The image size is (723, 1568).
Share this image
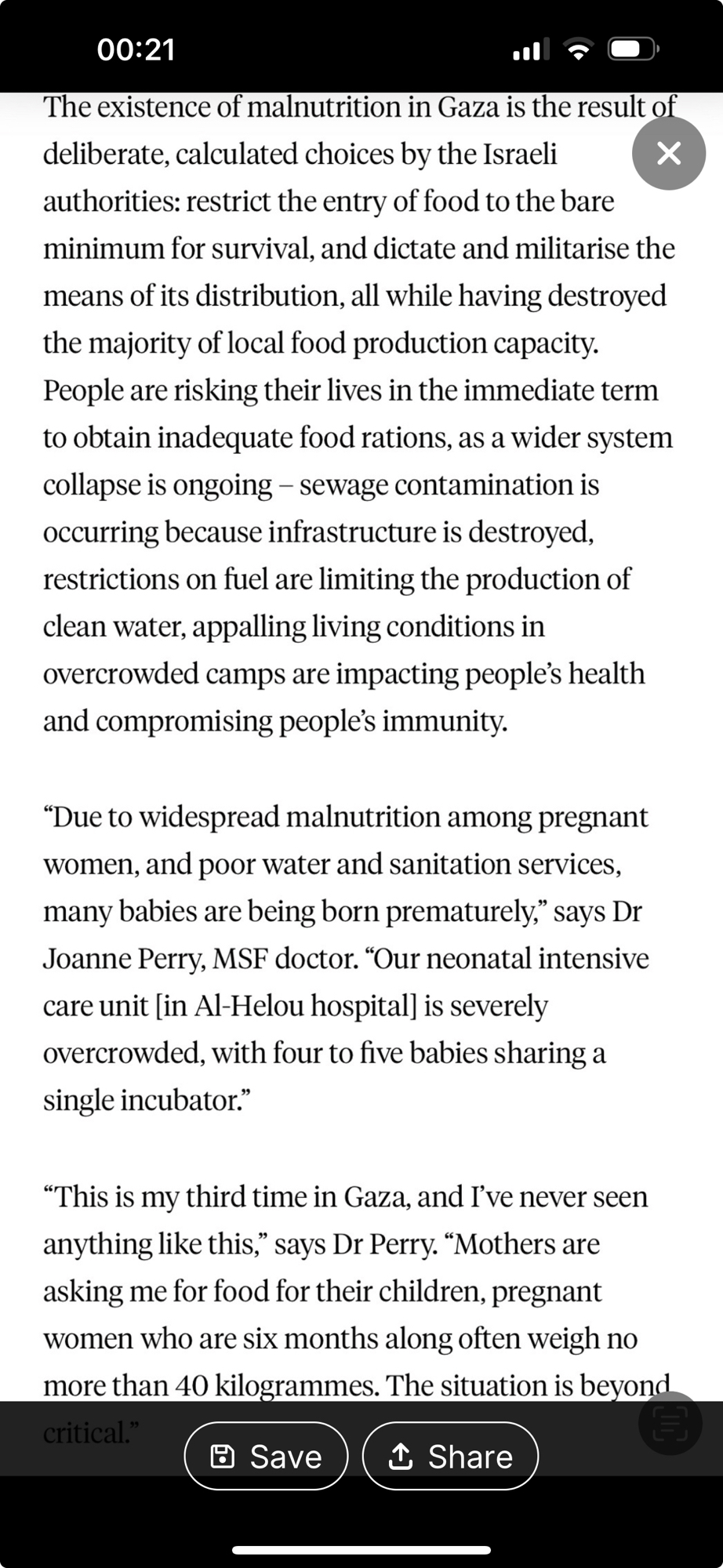click(450, 1456)
